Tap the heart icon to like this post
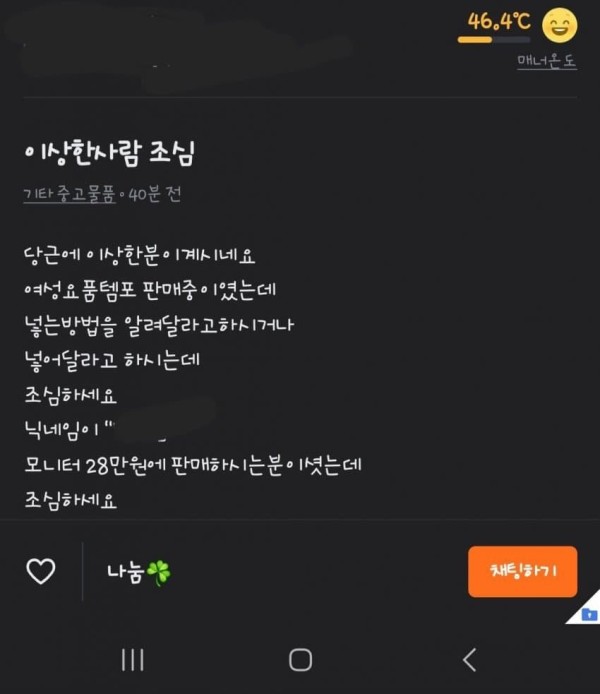This screenshot has width=600, height=694. click(x=40, y=572)
